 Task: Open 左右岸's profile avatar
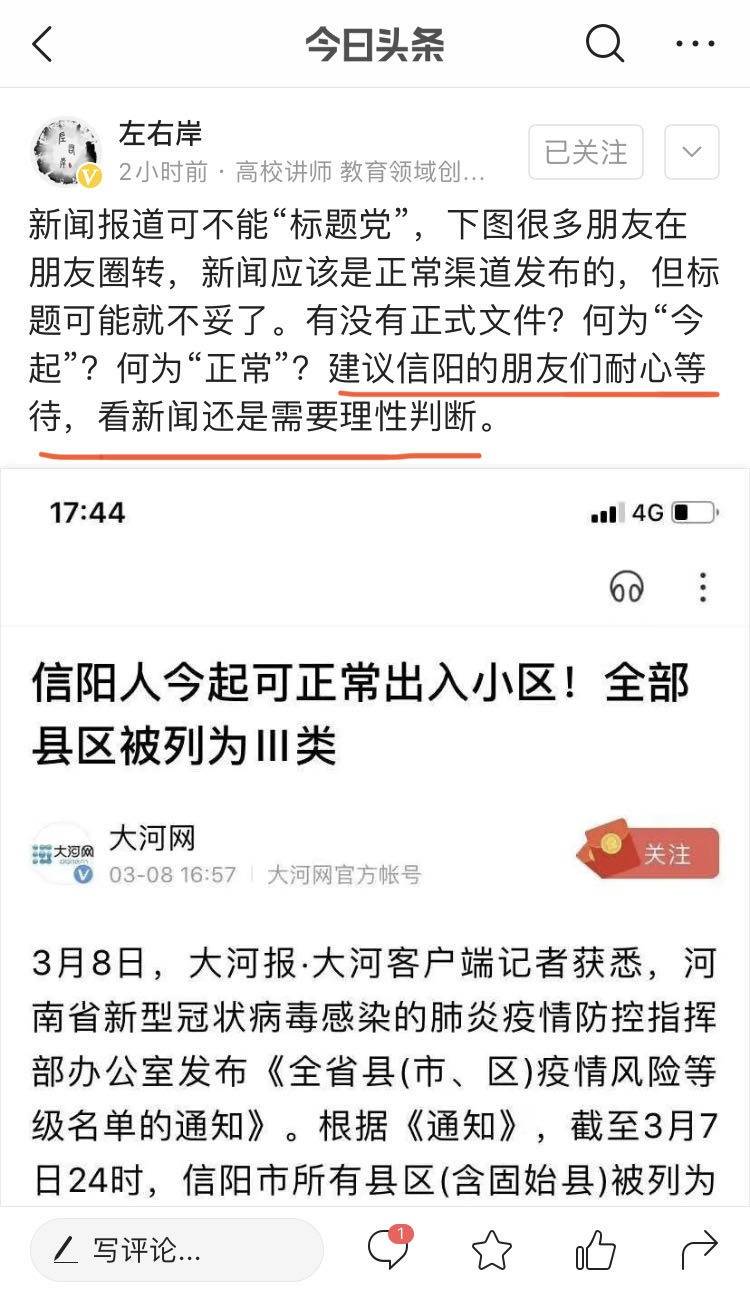coord(68,152)
